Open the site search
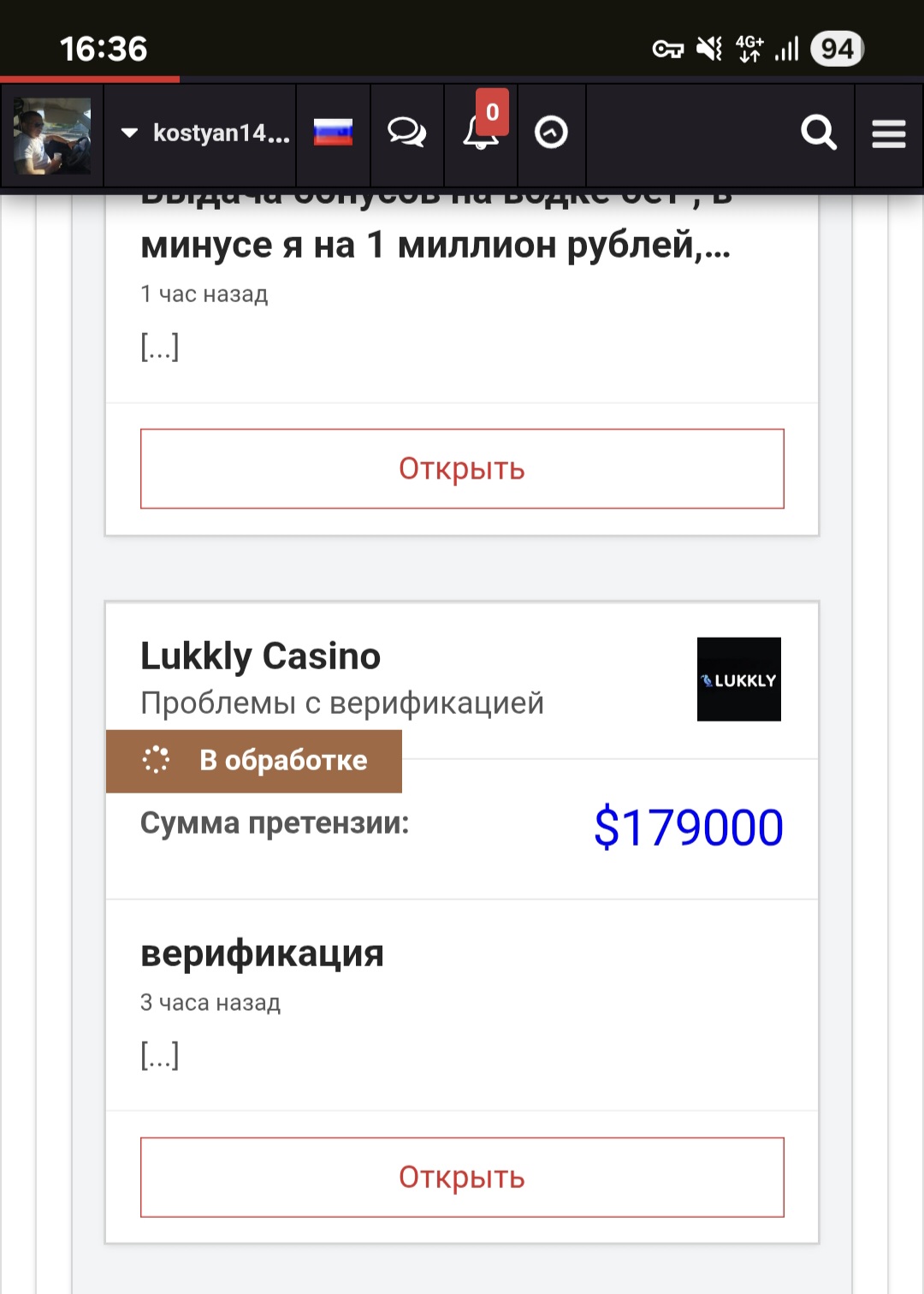 pos(818,133)
